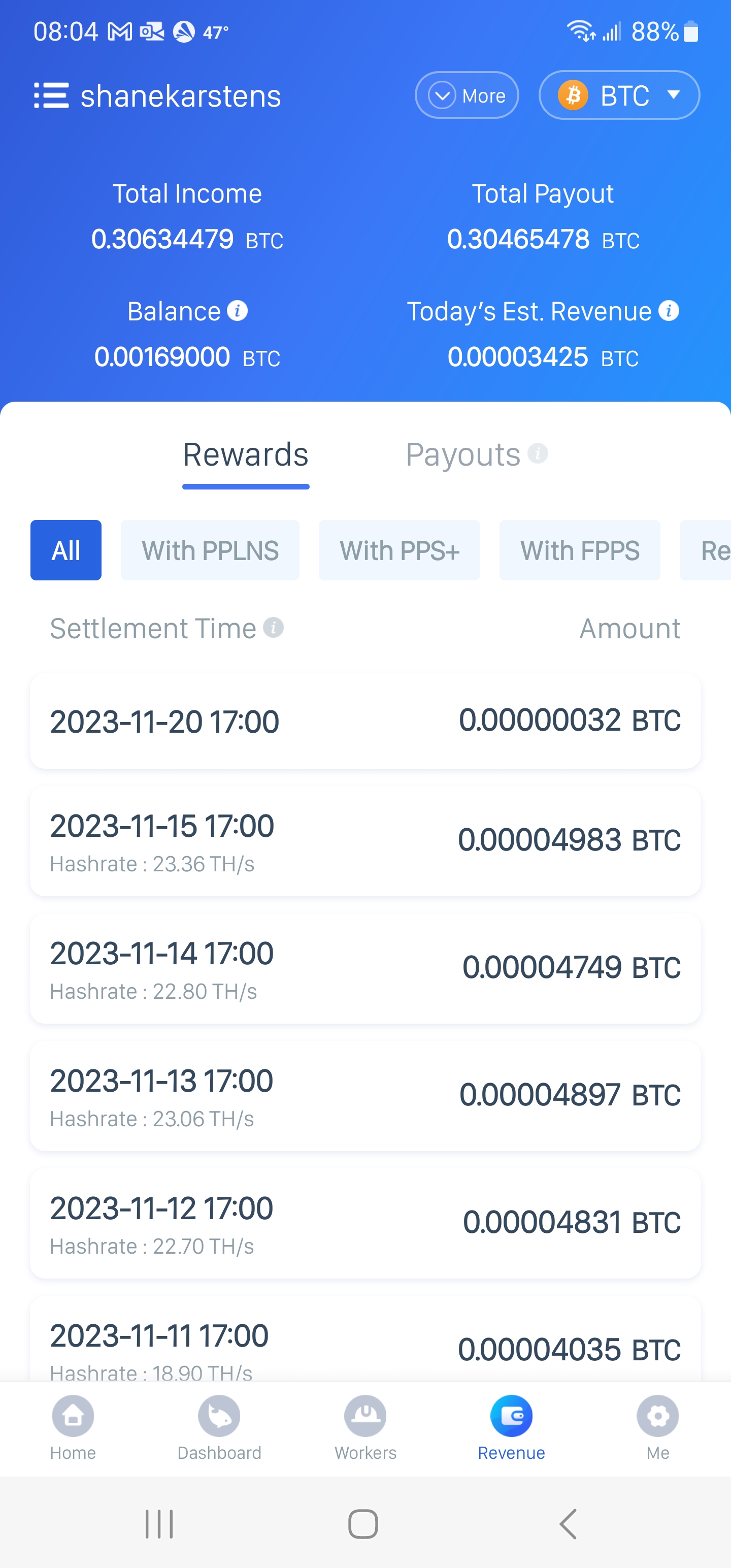Open the Me tab
Image resolution: width=731 pixels, height=1568 pixels.
click(x=657, y=1427)
